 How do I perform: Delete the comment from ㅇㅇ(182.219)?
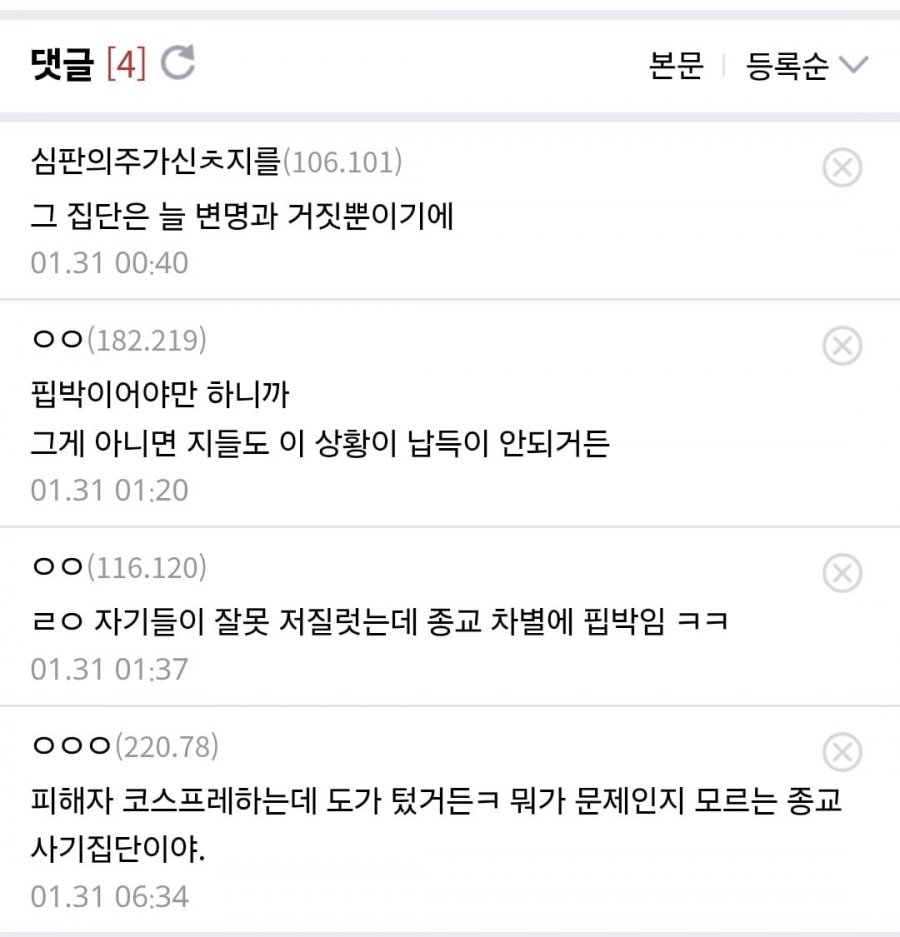click(842, 346)
